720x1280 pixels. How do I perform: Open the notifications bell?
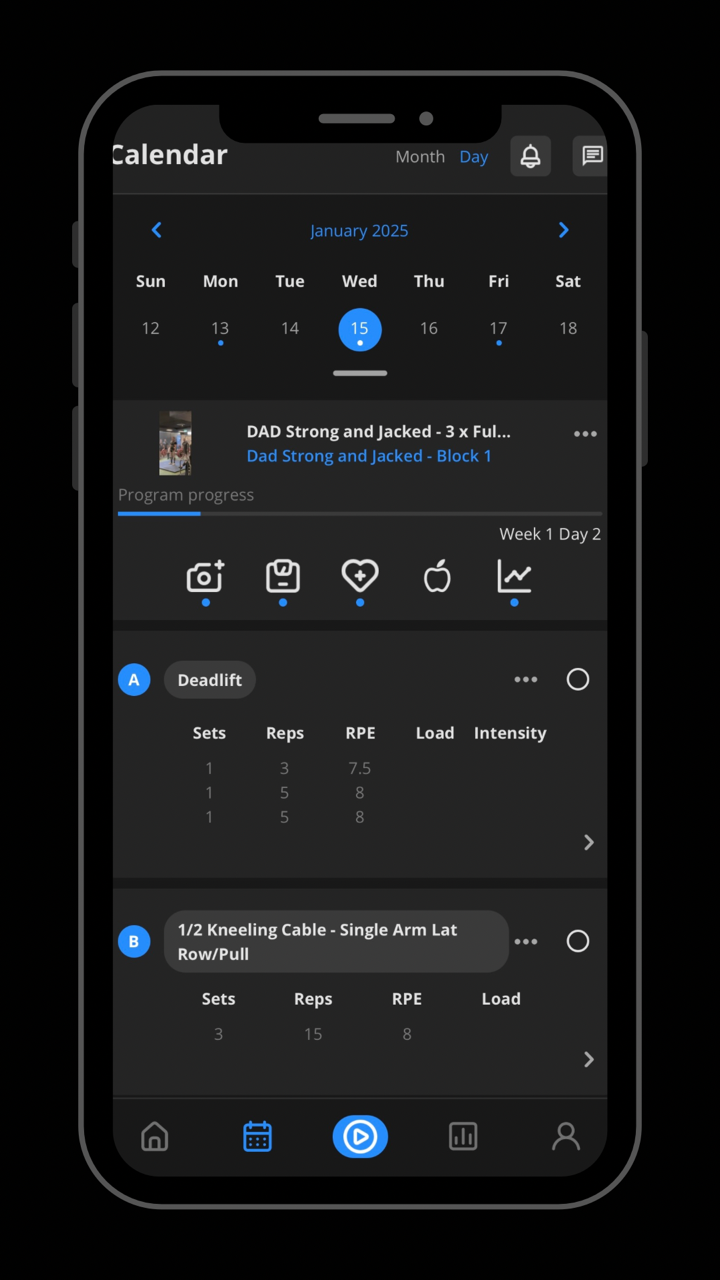click(x=530, y=156)
